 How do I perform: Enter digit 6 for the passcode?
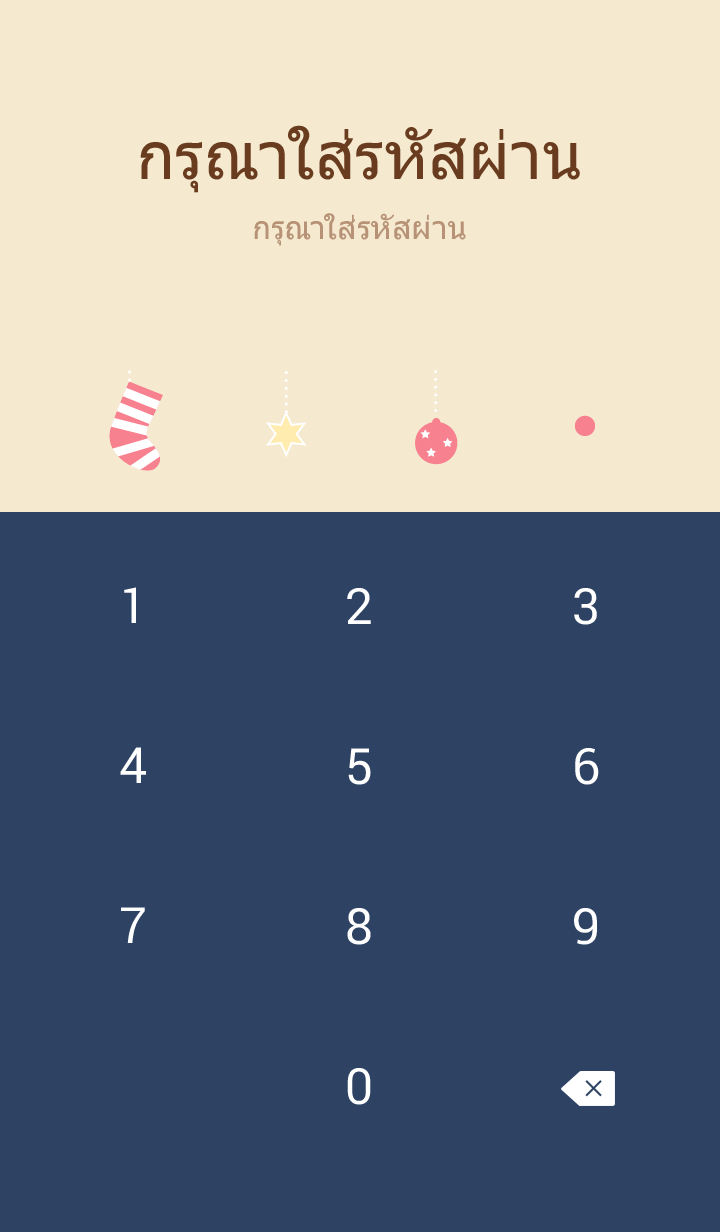[x=586, y=767]
